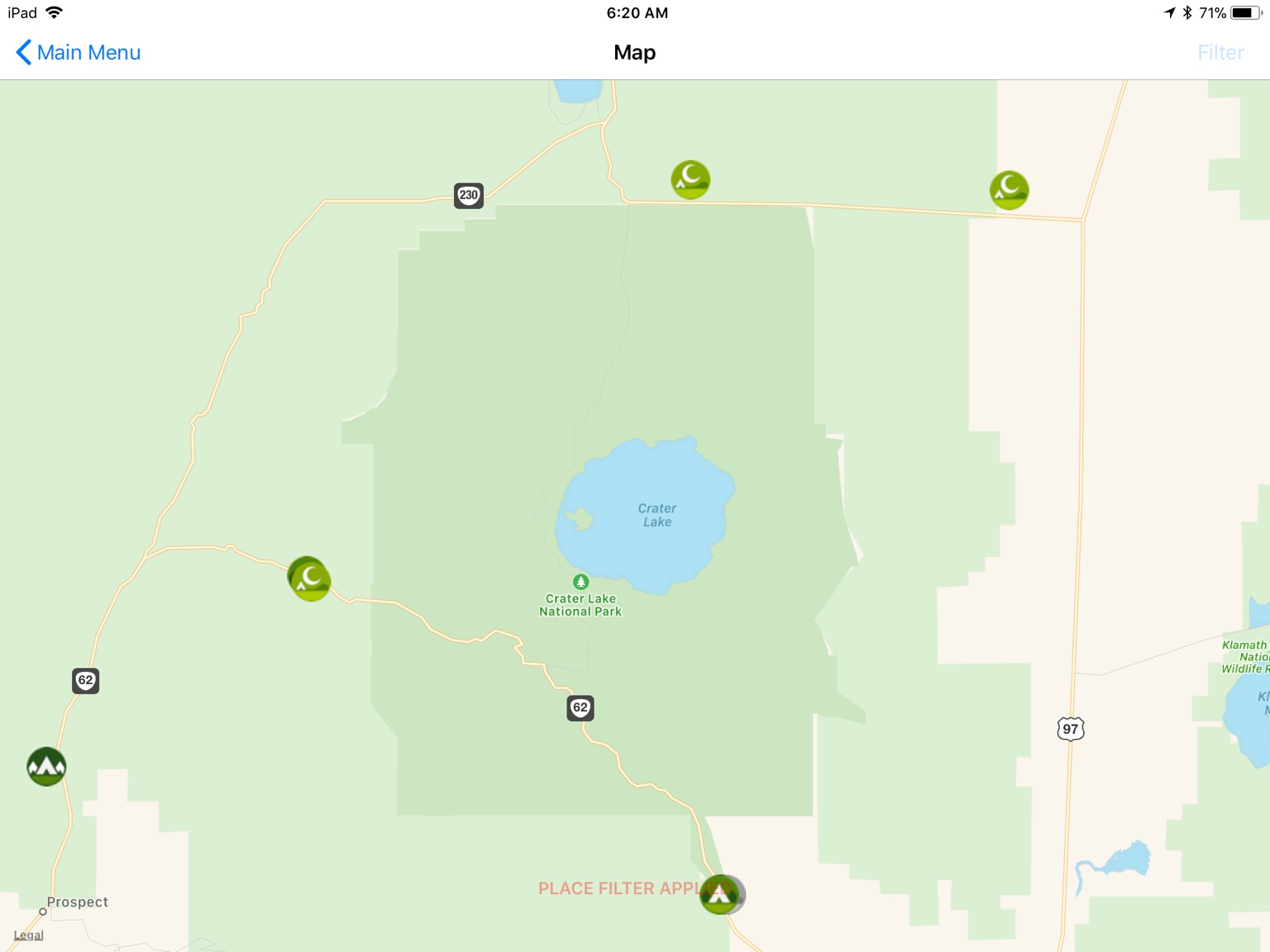Select campsite pin west of Crater Lake
1270x952 pixels.
tap(309, 578)
